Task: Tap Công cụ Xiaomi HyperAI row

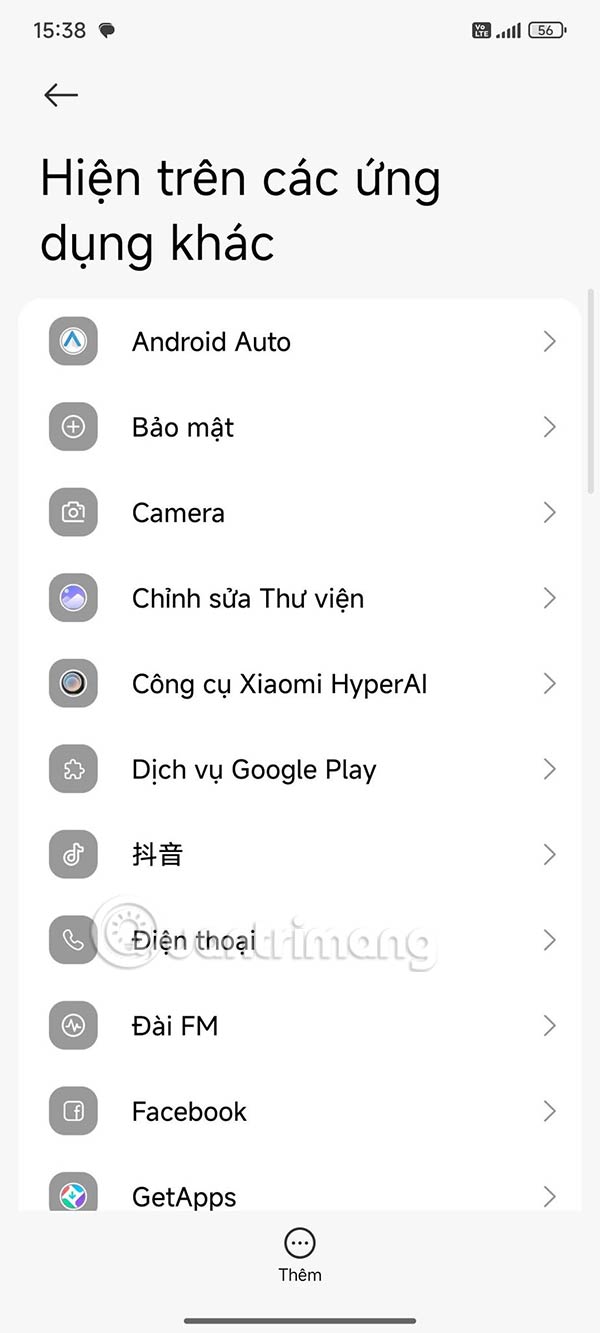Action: tap(300, 684)
